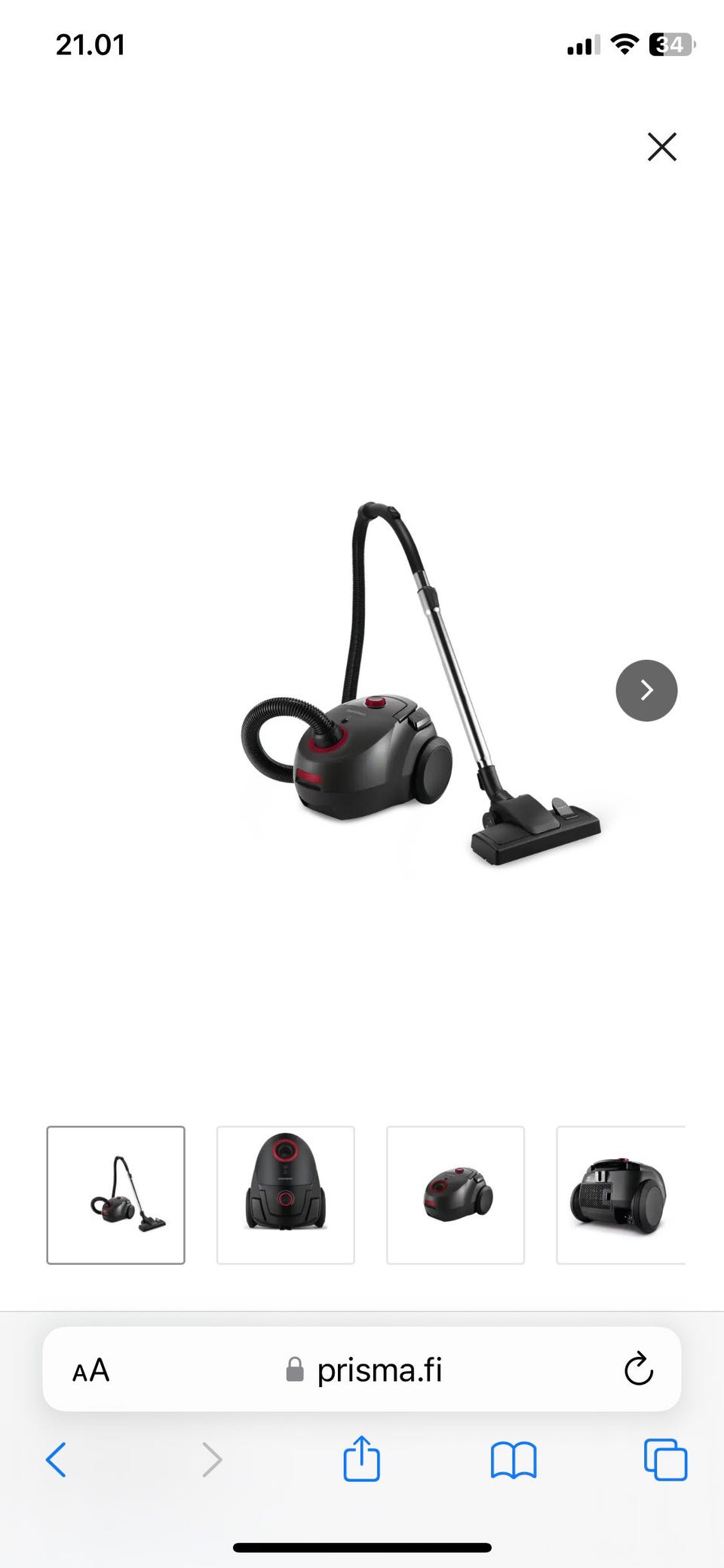Show the next product image
Image resolution: width=724 pixels, height=1568 pixels.
pyautogui.click(x=646, y=690)
